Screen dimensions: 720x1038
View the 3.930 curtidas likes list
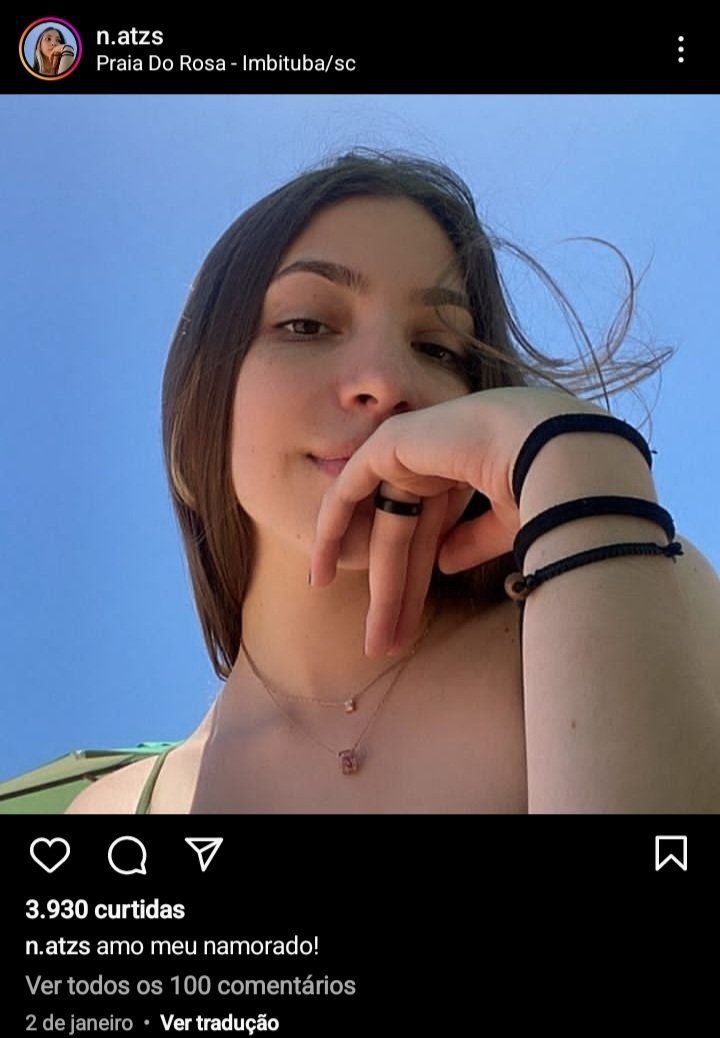(105, 909)
